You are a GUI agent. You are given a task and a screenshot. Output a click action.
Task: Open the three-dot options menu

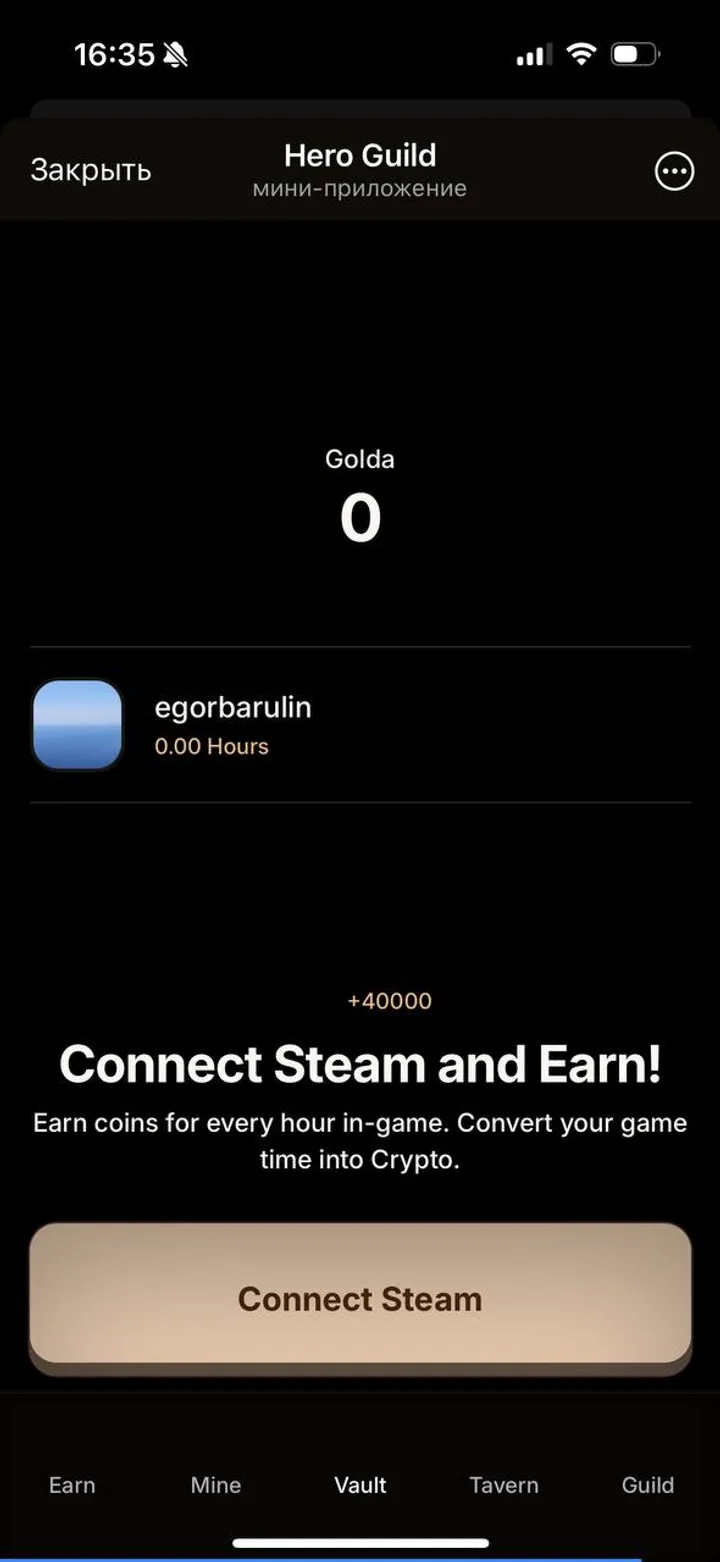[674, 171]
